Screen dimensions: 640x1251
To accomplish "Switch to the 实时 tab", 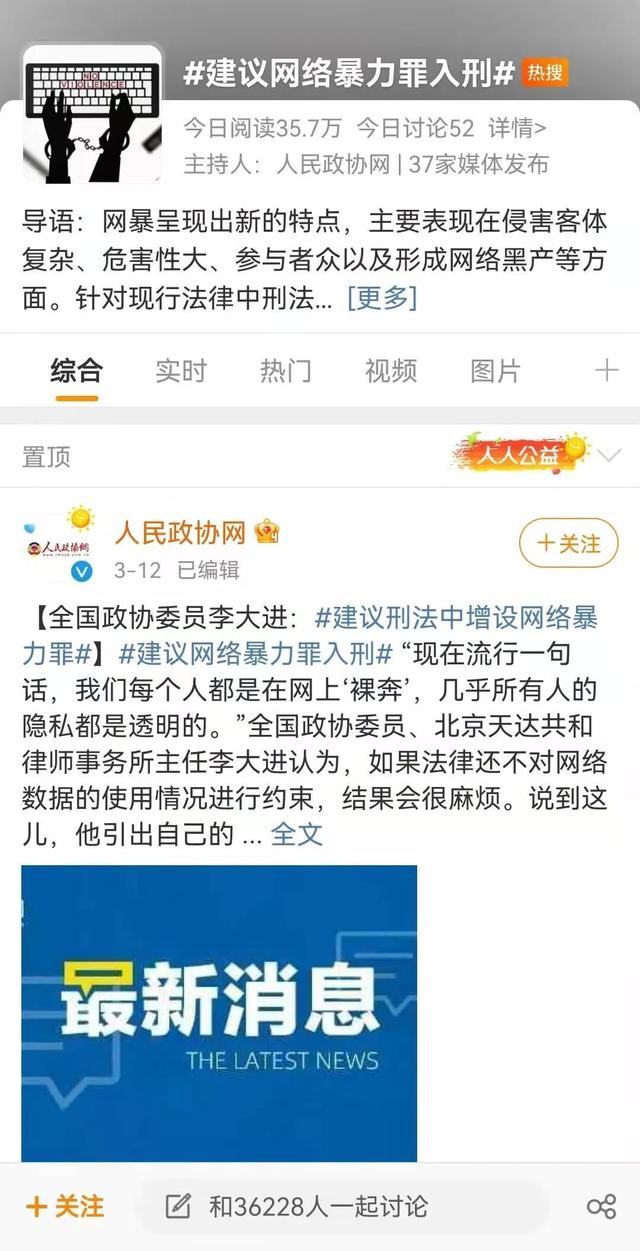I will pos(181,371).
